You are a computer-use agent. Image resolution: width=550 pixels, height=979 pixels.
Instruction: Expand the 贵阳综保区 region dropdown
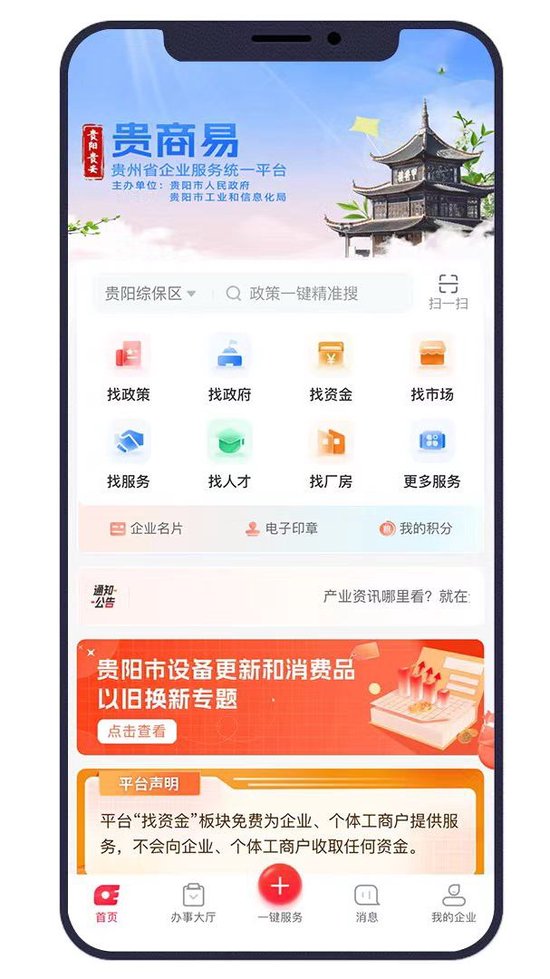(150, 293)
